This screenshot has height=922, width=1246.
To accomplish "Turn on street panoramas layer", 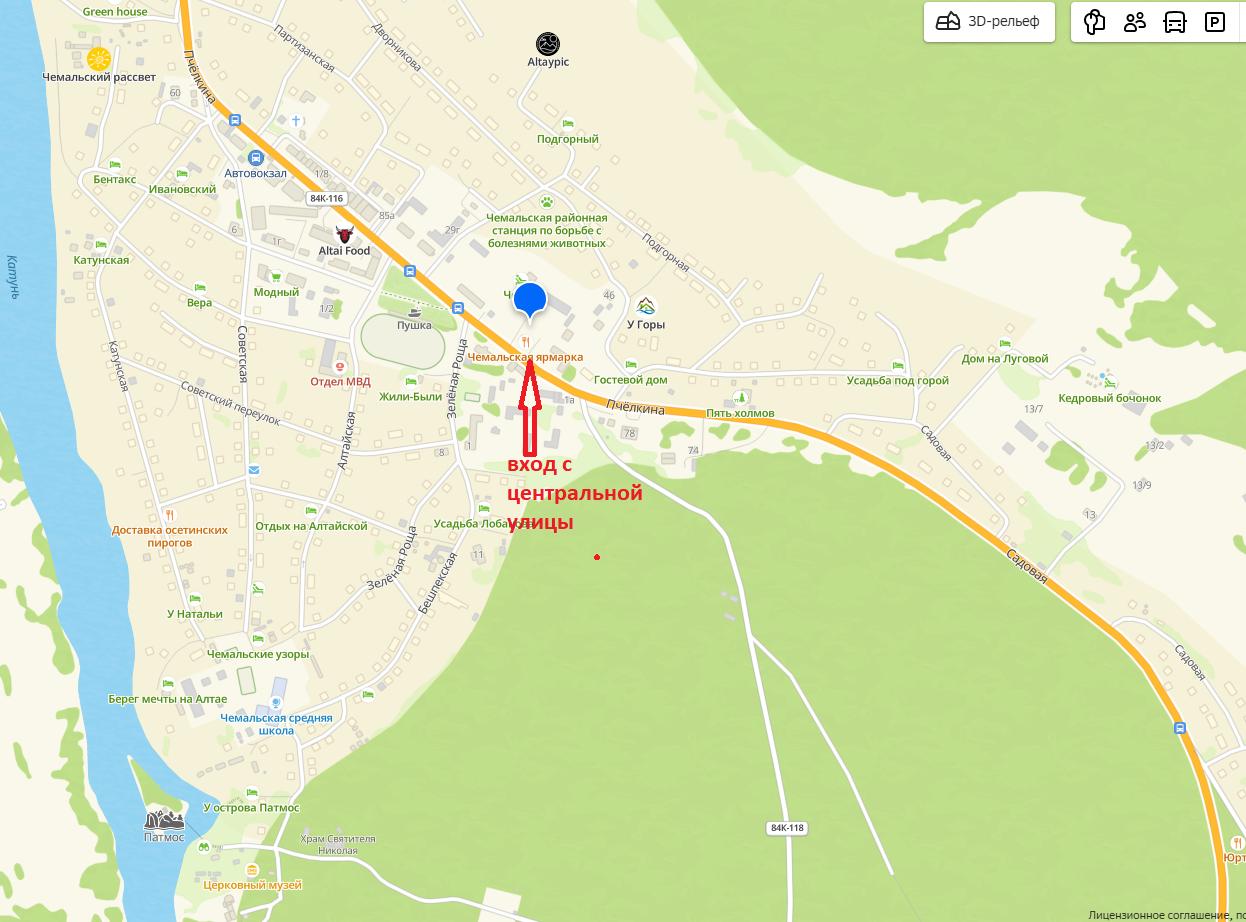I will 1095,21.
